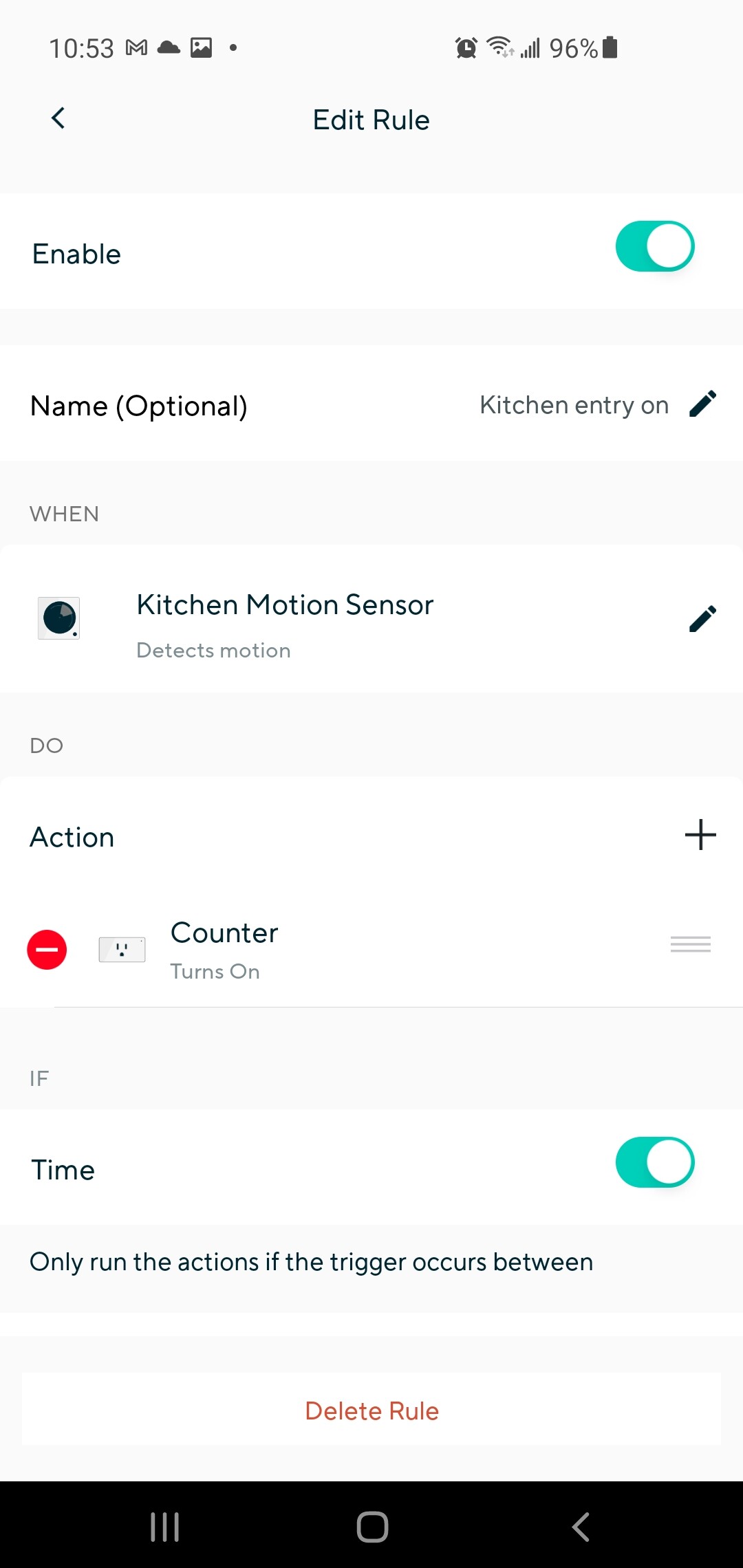Remove the Counter action
This screenshot has height=1568, width=743.
pos(47,950)
